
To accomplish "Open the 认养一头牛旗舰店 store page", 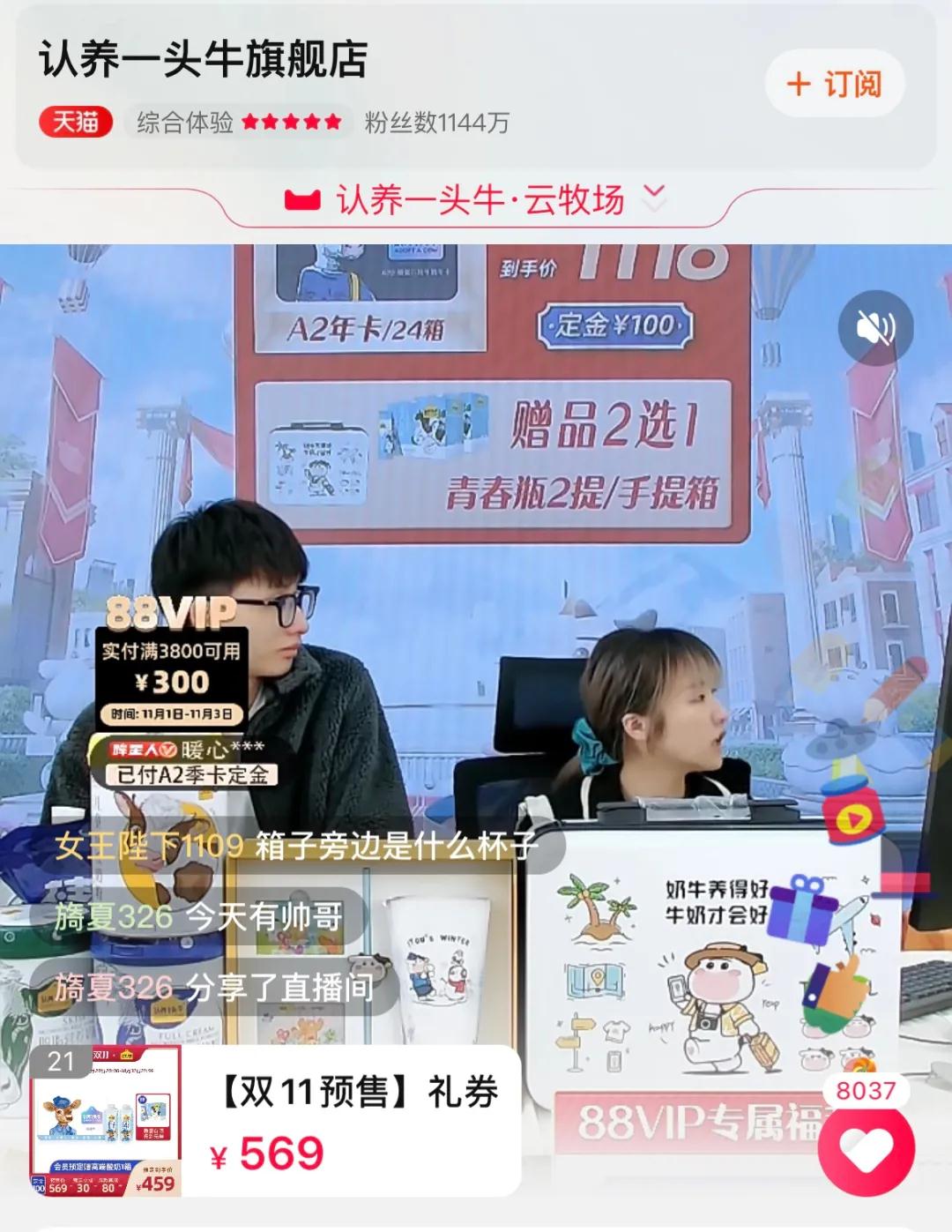I will (x=203, y=60).
